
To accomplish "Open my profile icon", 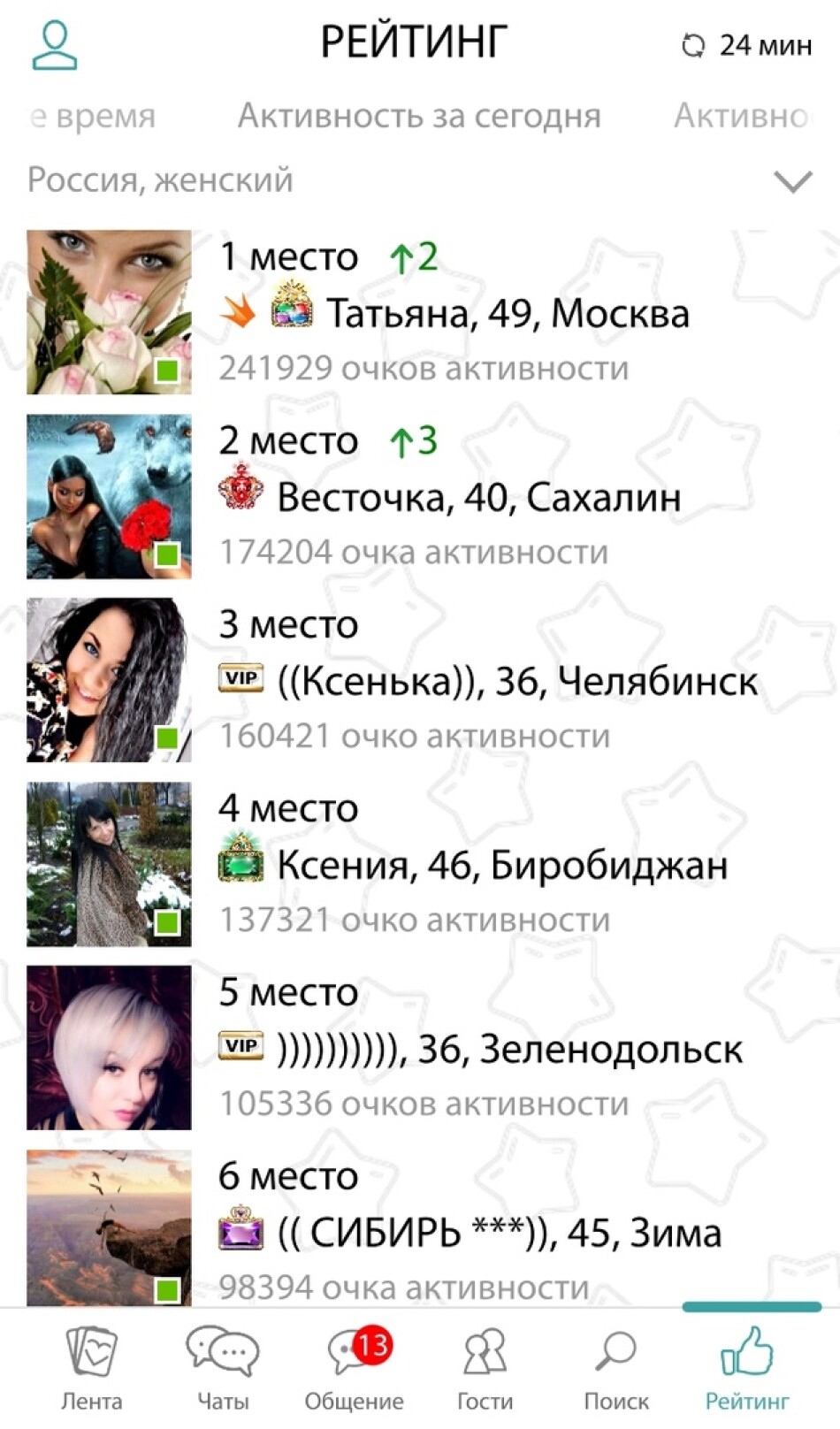I will pyautogui.click(x=54, y=45).
